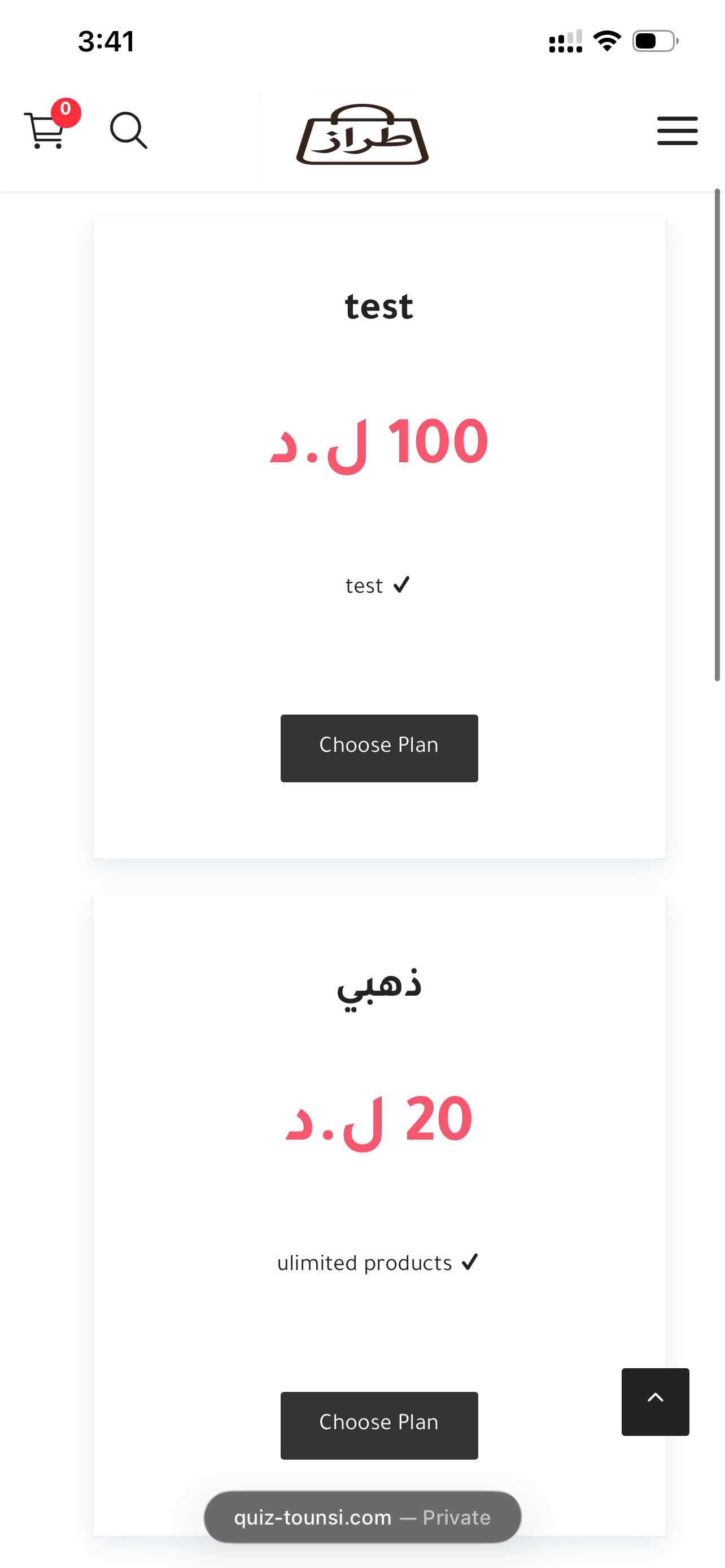Go to the Teraz logo homepage
This screenshot has height=1568, width=725.
pos(362,135)
